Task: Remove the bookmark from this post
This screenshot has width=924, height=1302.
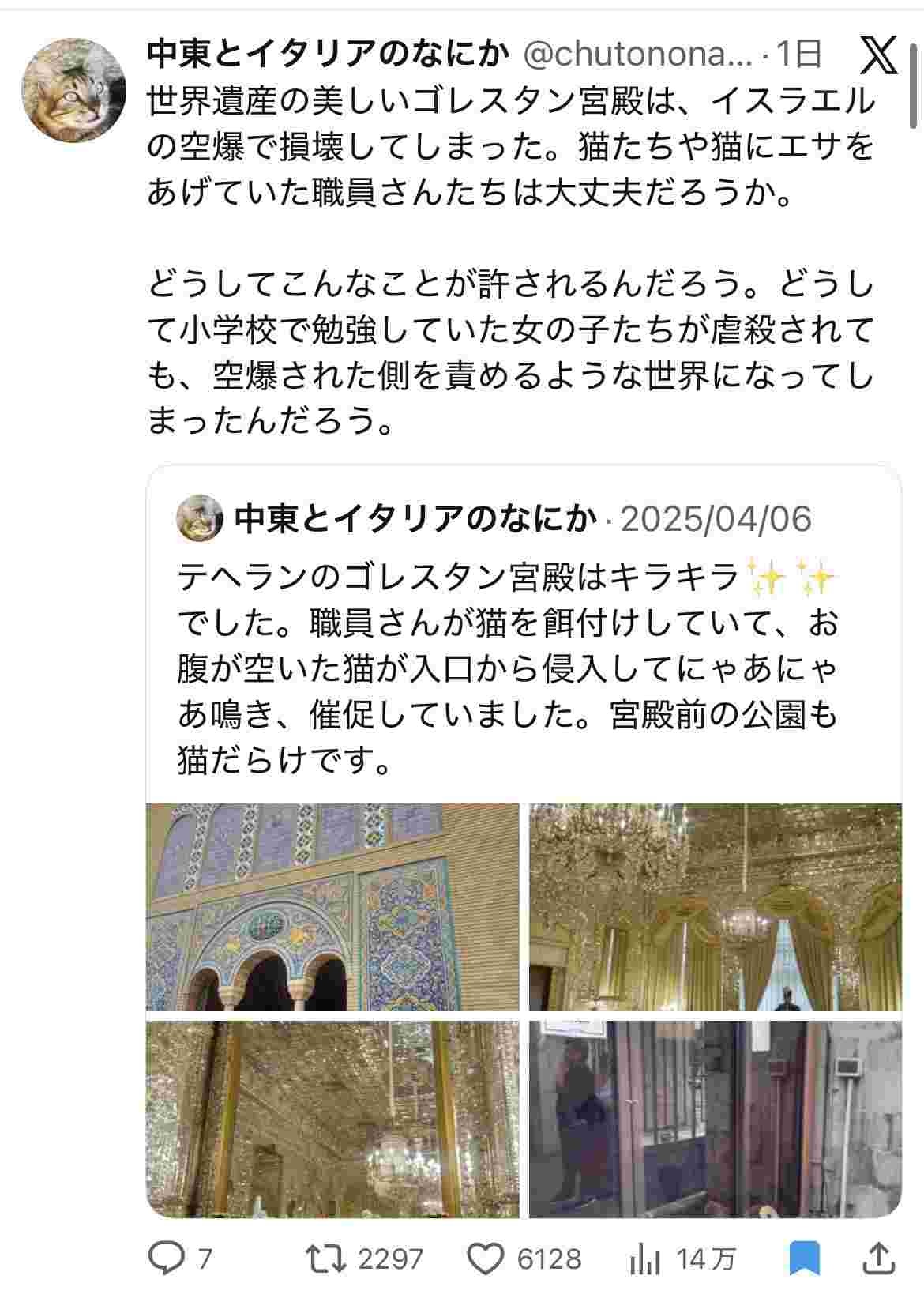Action: (806, 1258)
